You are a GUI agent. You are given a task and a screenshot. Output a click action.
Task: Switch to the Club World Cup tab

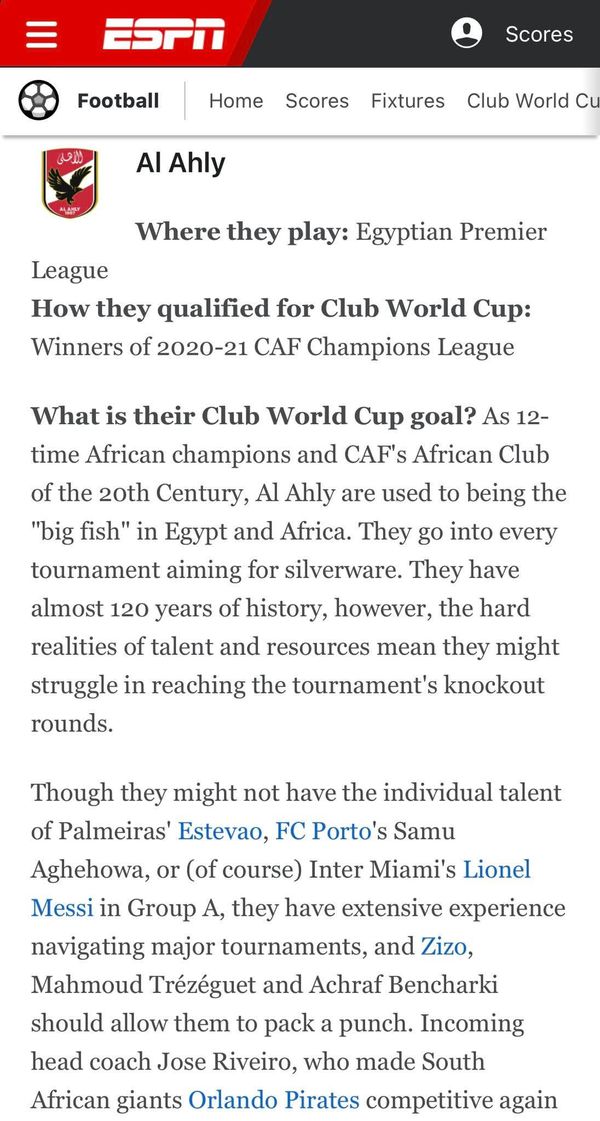(532, 101)
